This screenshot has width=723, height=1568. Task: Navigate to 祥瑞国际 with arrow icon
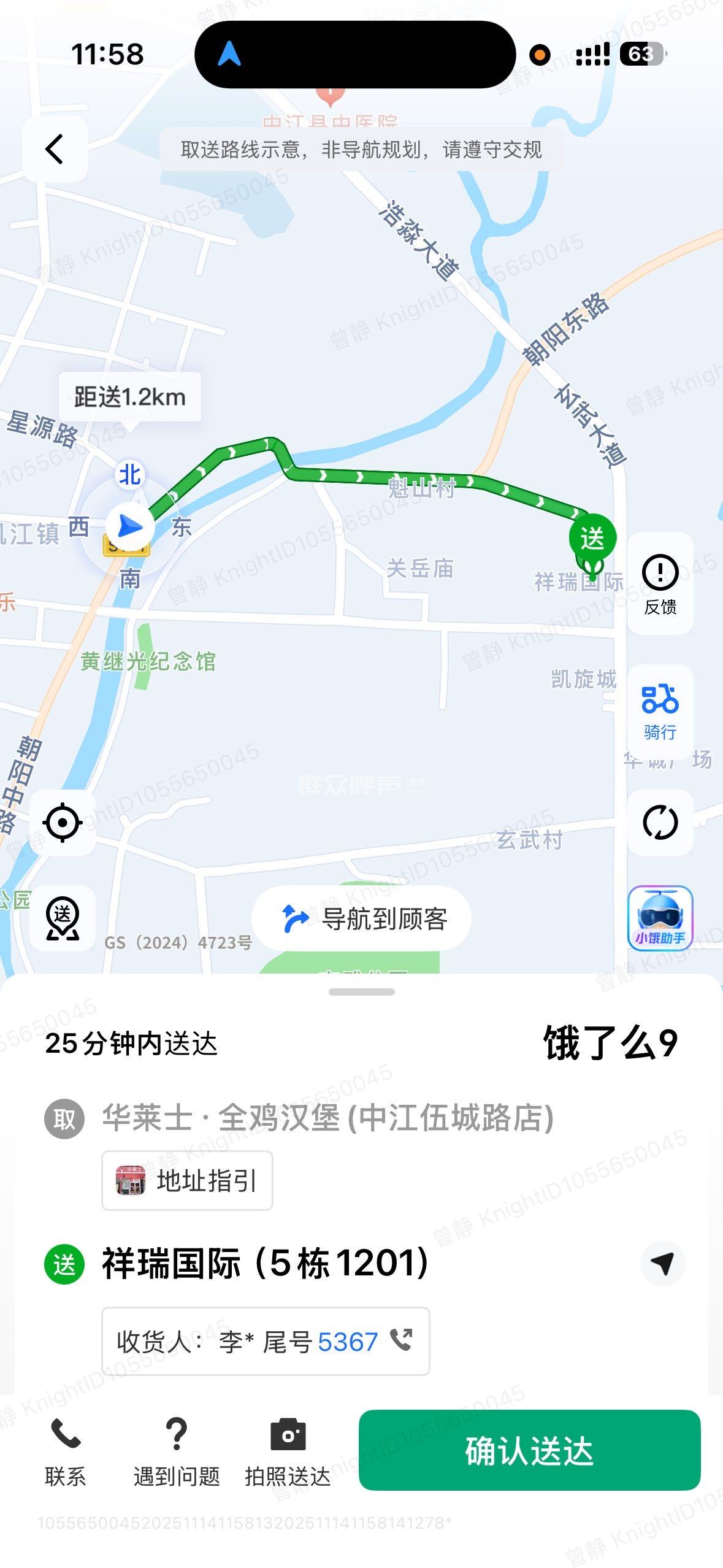pos(662,1263)
